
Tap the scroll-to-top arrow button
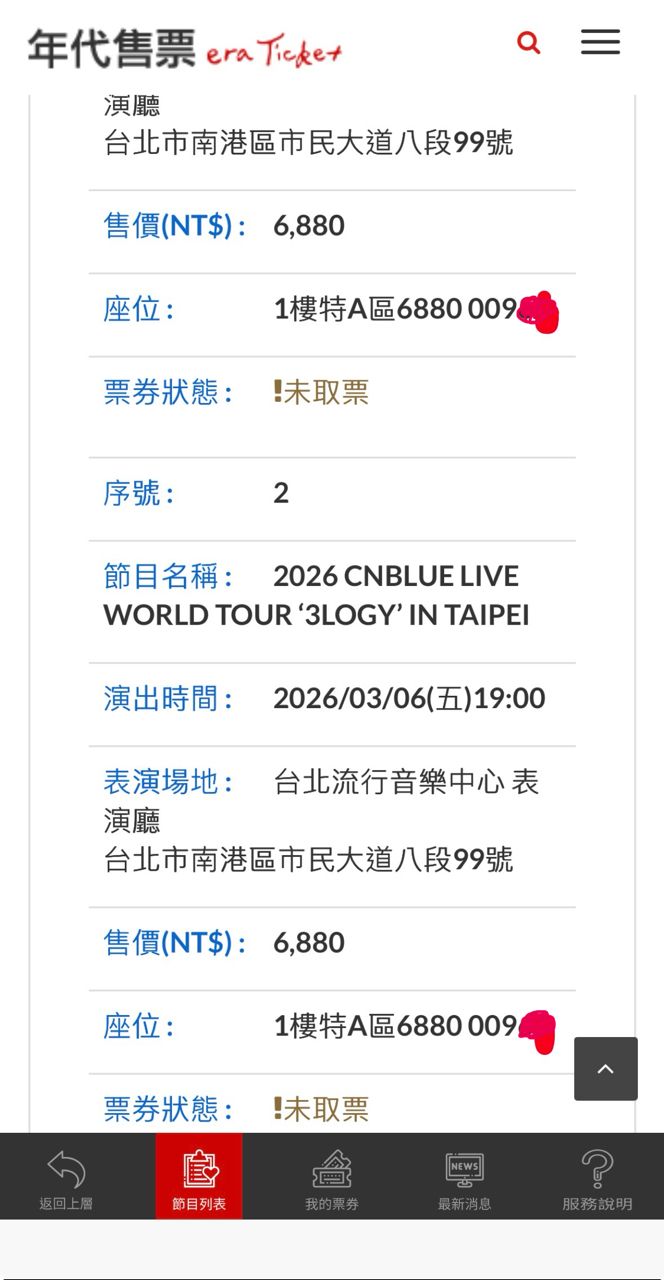tap(605, 1069)
